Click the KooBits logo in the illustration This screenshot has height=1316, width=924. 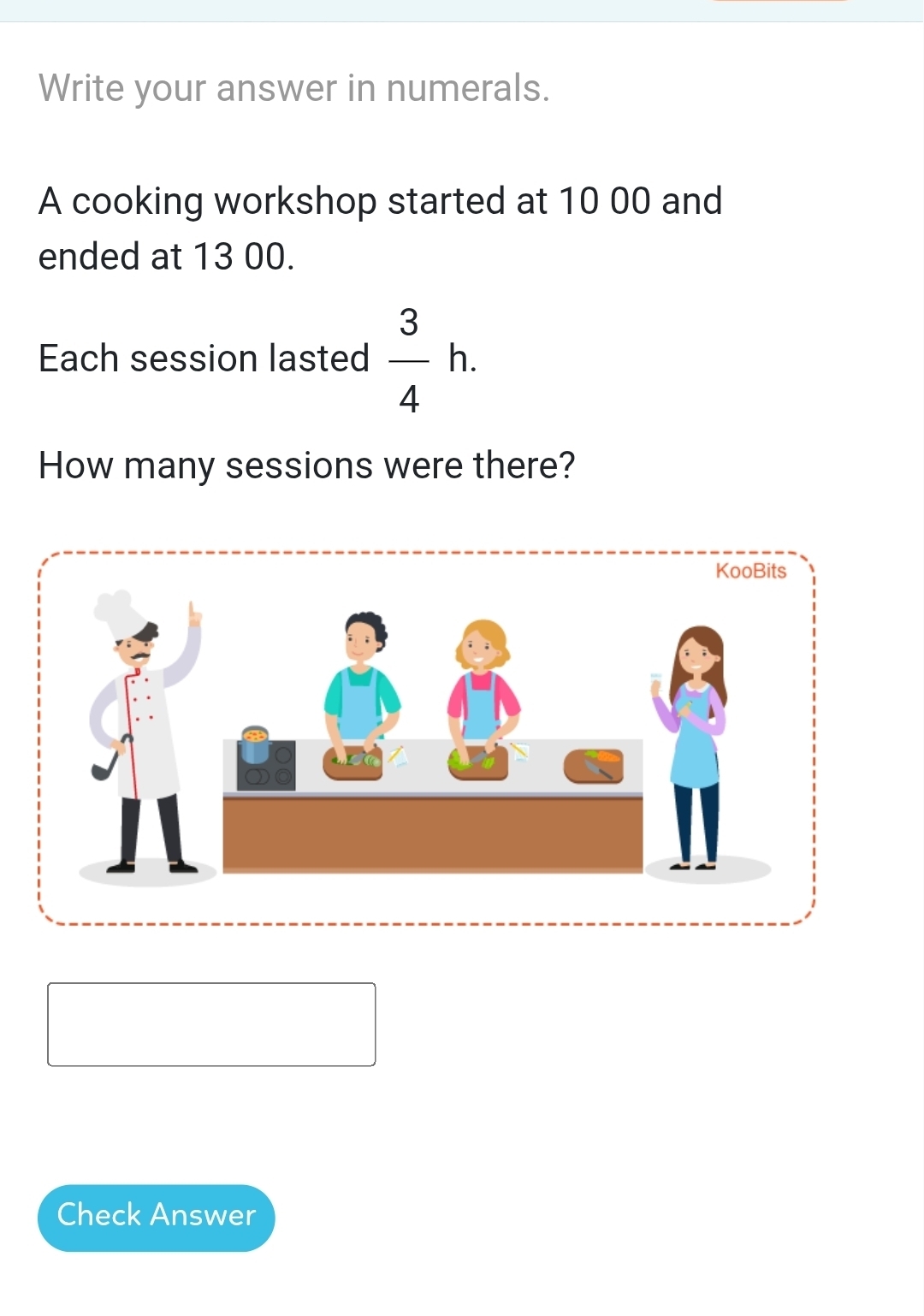(x=752, y=570)
